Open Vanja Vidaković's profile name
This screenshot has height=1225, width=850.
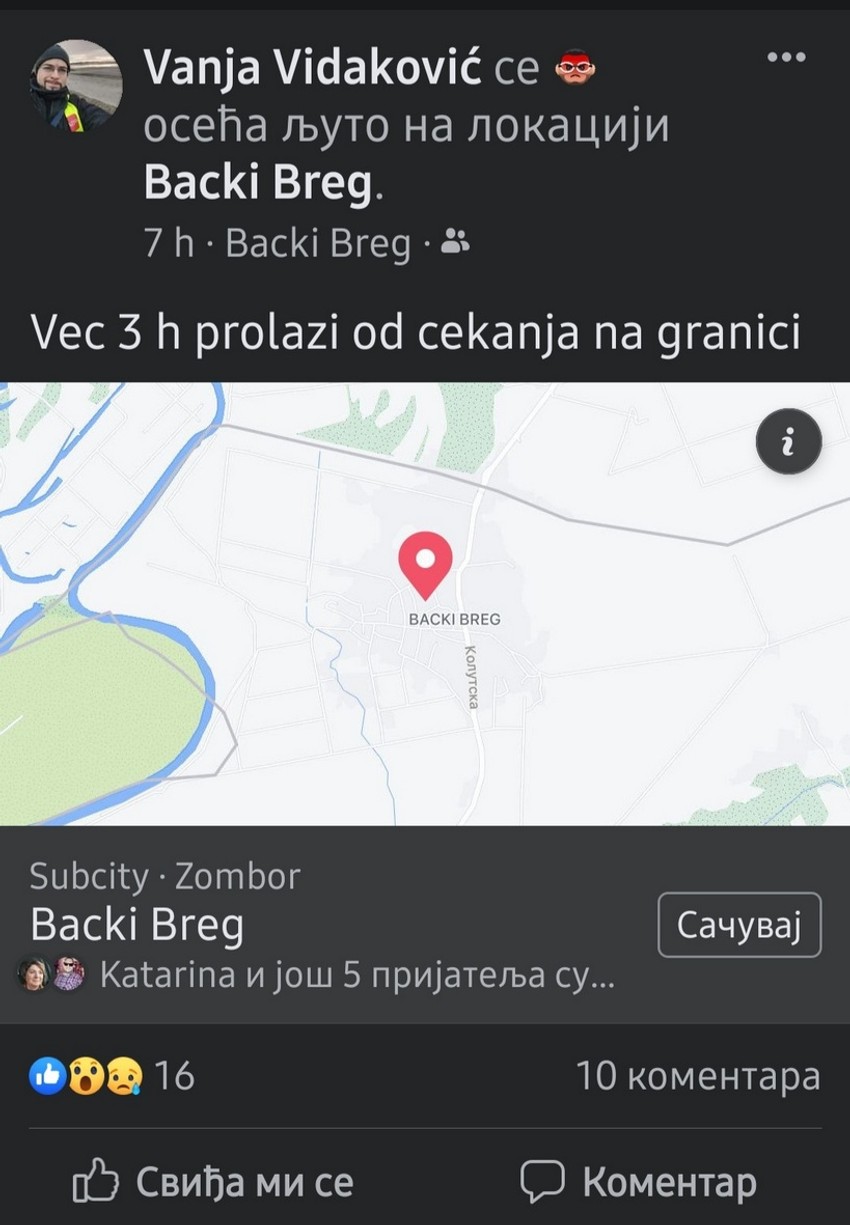point(315,67)
